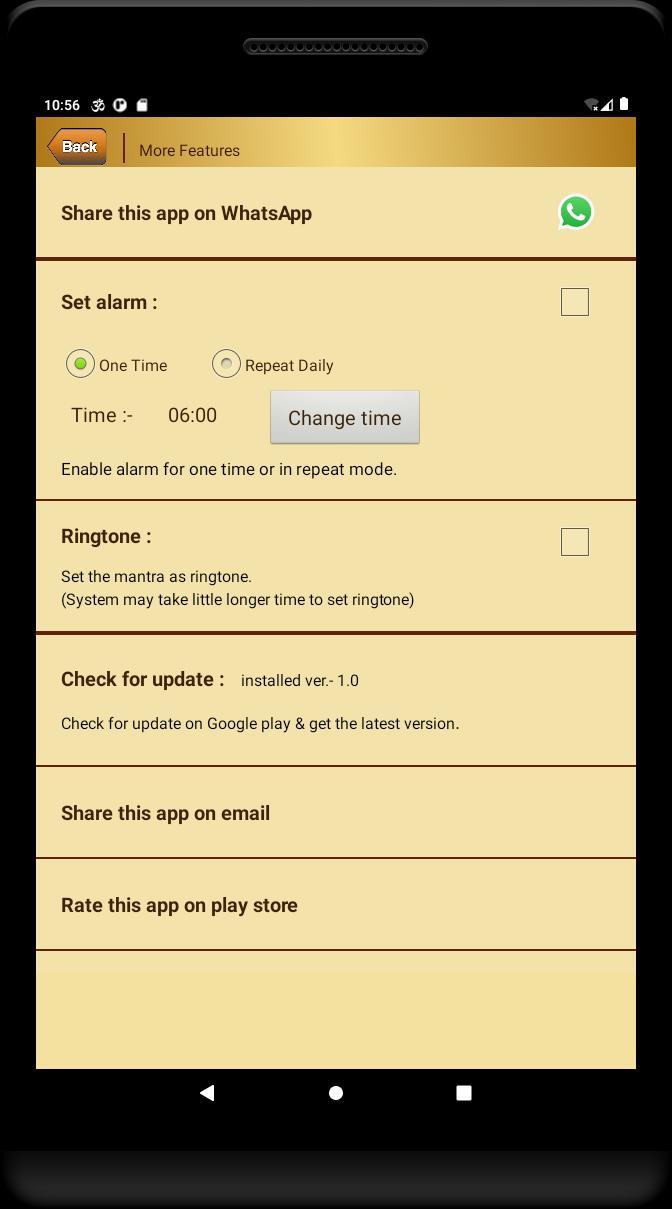Open recent apps from navigation bar

pyautogui.click(x=464, y=1093)
